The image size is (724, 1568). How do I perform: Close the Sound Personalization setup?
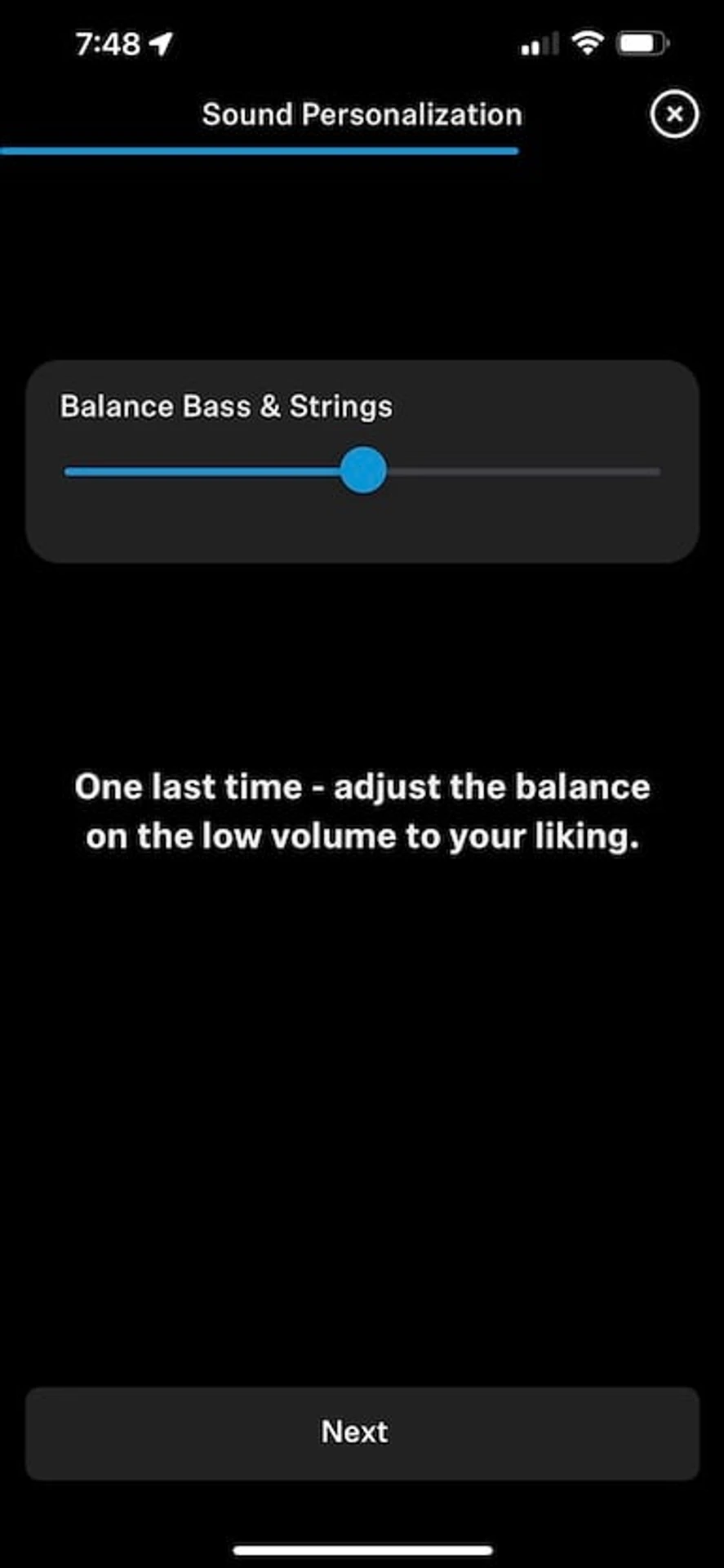pos(674,114)
